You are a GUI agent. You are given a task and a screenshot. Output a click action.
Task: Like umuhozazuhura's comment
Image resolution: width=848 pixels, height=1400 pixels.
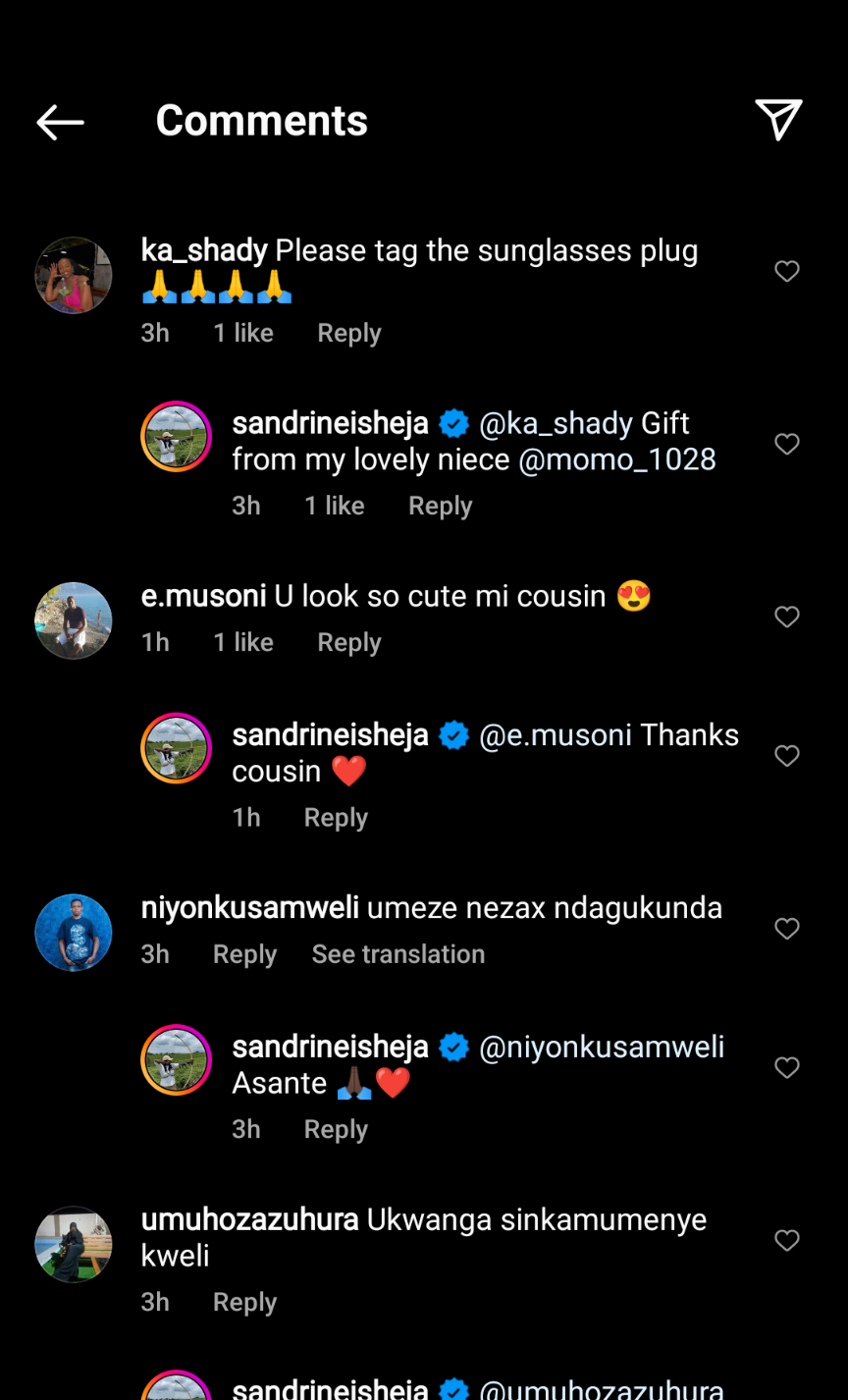pos(787,1240)
